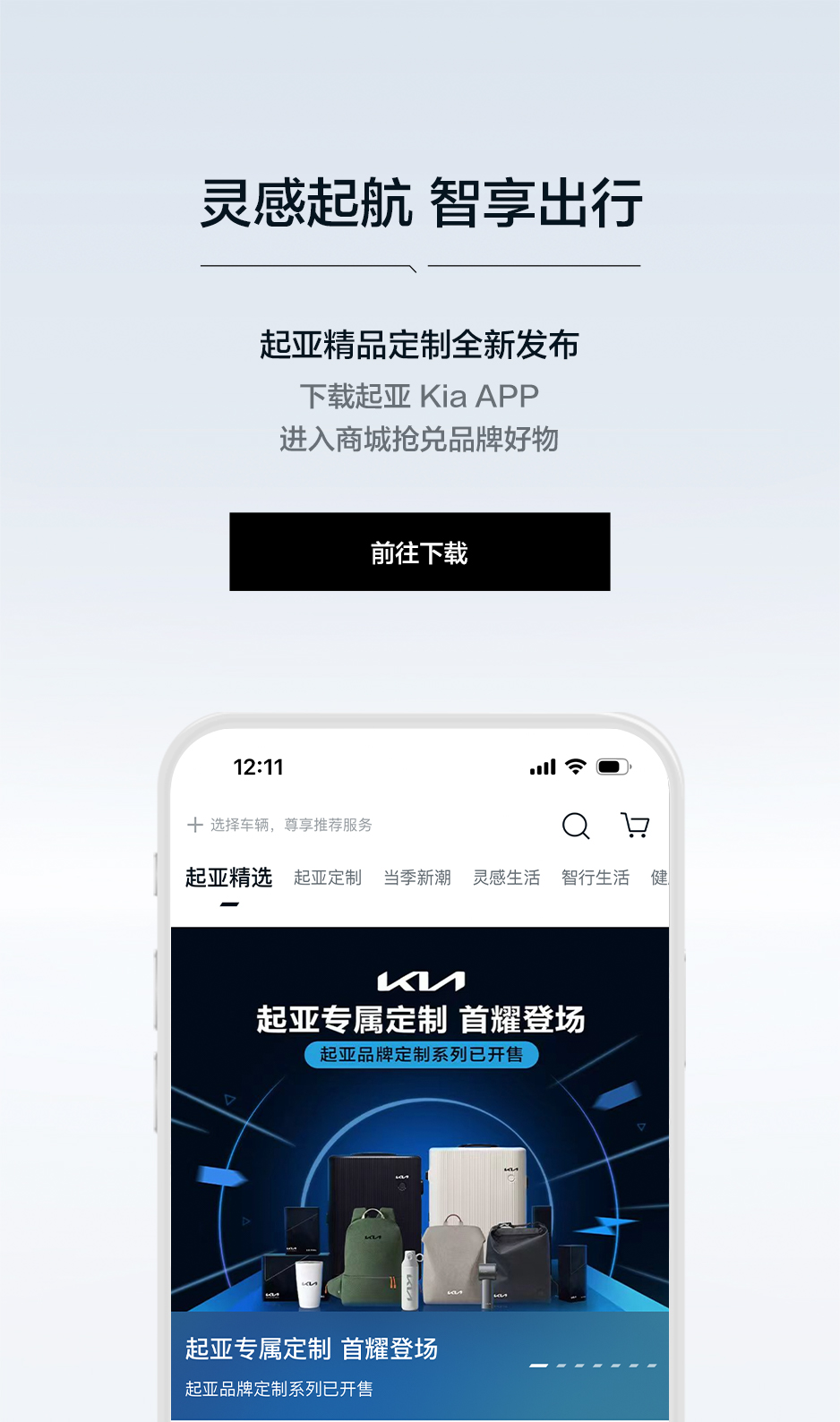Screen dimensions: 840x1422
Task: Tap the 前往下载 button
Action: point(419,552)
